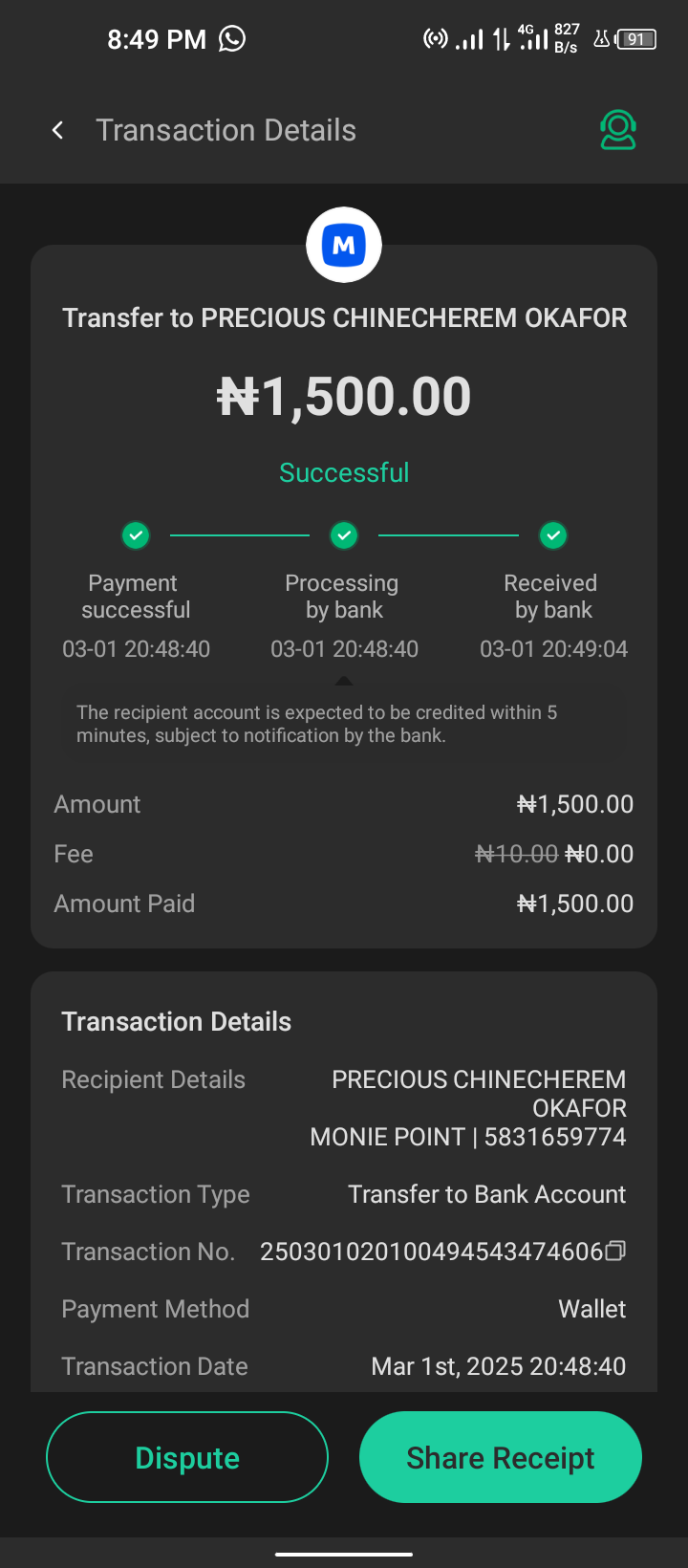Tap the Dispute button
Image resolution: width=688 pixels, height=1568 pixels.
point(187,1457)
